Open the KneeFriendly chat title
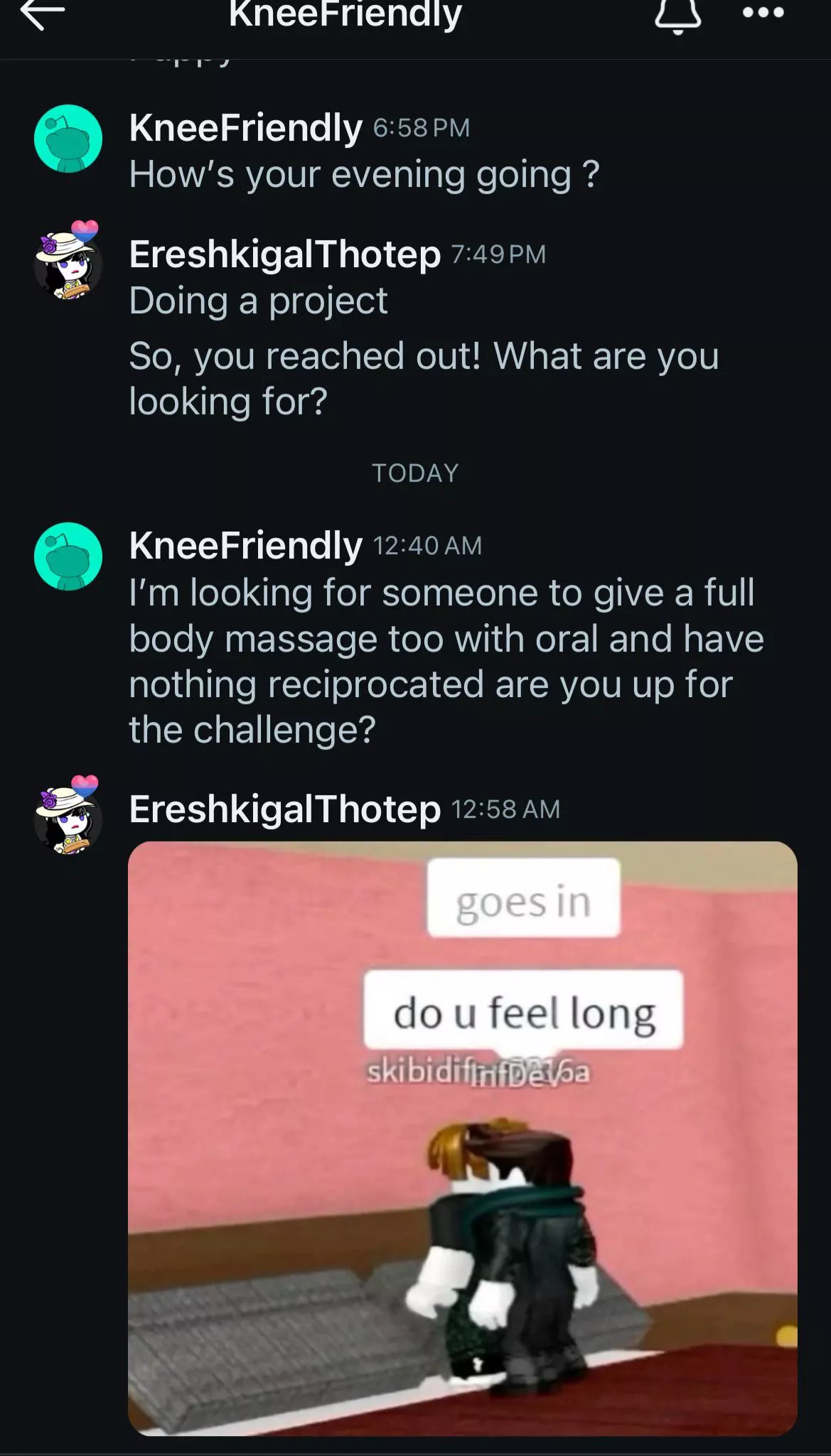Image resolution: width=831 pixels, height=1456 pixels. 345,14
